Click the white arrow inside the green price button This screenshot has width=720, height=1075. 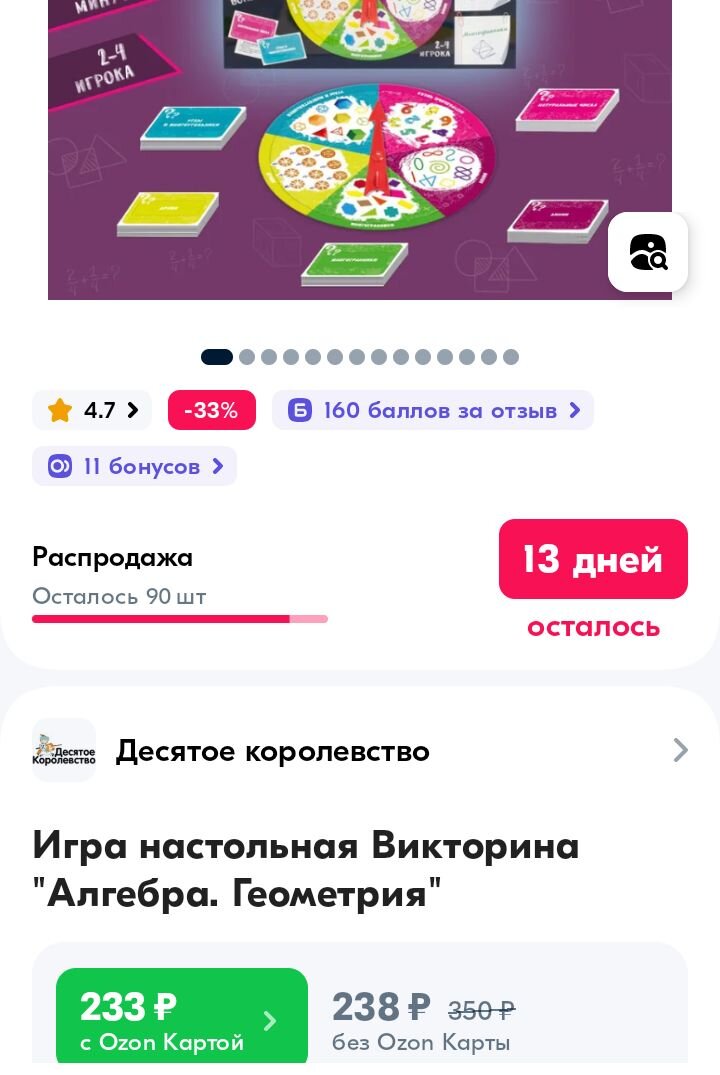[x=269, y=1021]
